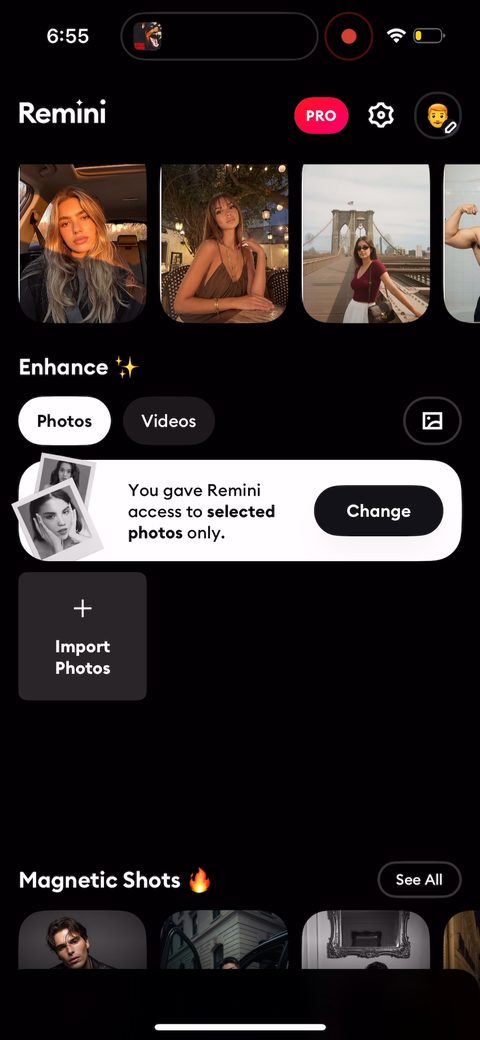Open the Brooklyn Bridge sample photo
Image resolution: width=480 pixels, height=1040 pixels.
pyautogui.click(x=366, y=243)
